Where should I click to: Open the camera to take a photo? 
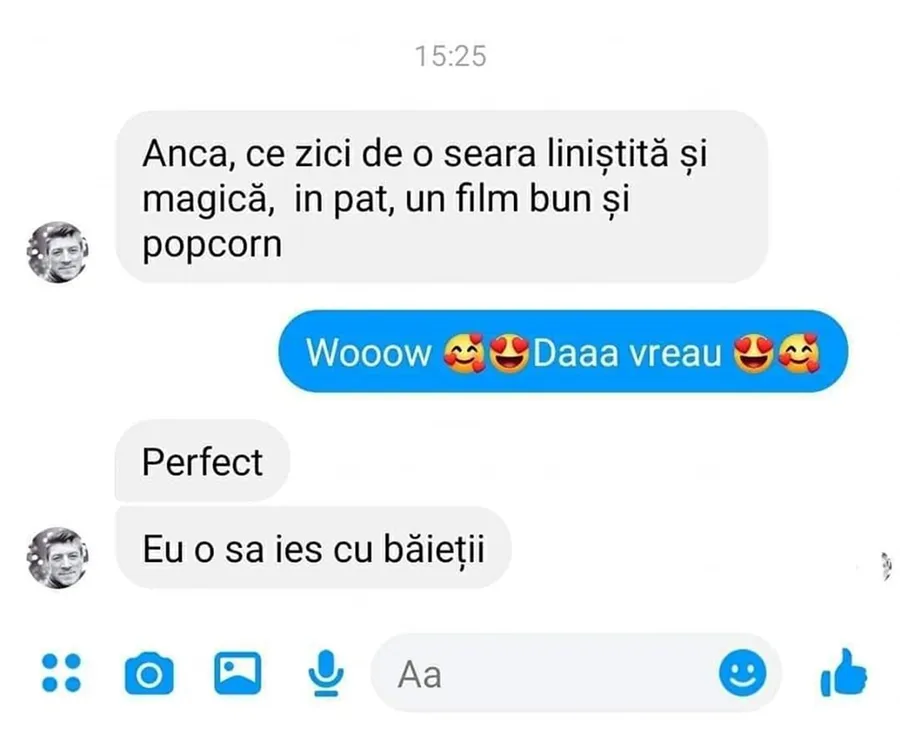[x=149, y=673]
